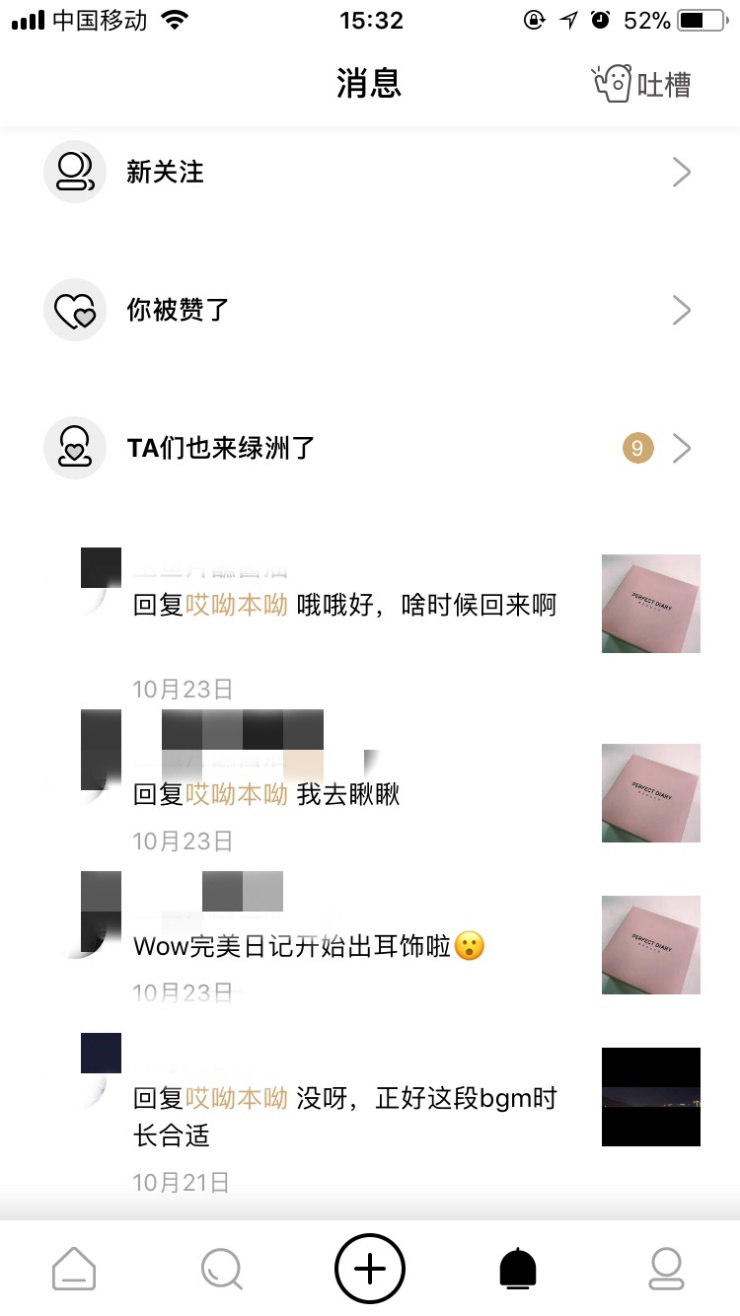
Task: Open your profile via the person icon
Action: pyautogui.click(x=665, y=1267)
